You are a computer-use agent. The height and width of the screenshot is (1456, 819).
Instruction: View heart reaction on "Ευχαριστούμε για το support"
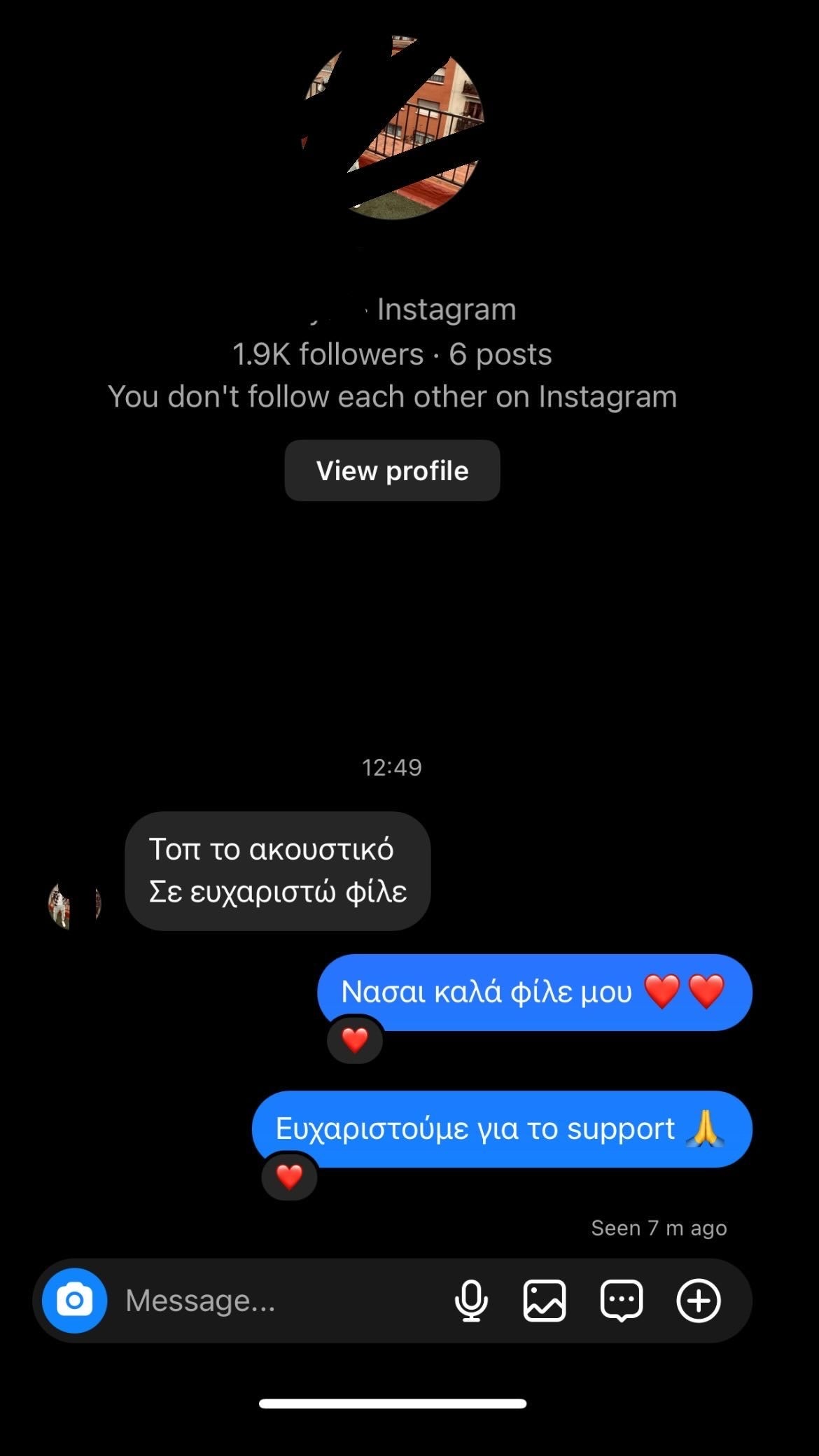click(x=289, y=1177)
